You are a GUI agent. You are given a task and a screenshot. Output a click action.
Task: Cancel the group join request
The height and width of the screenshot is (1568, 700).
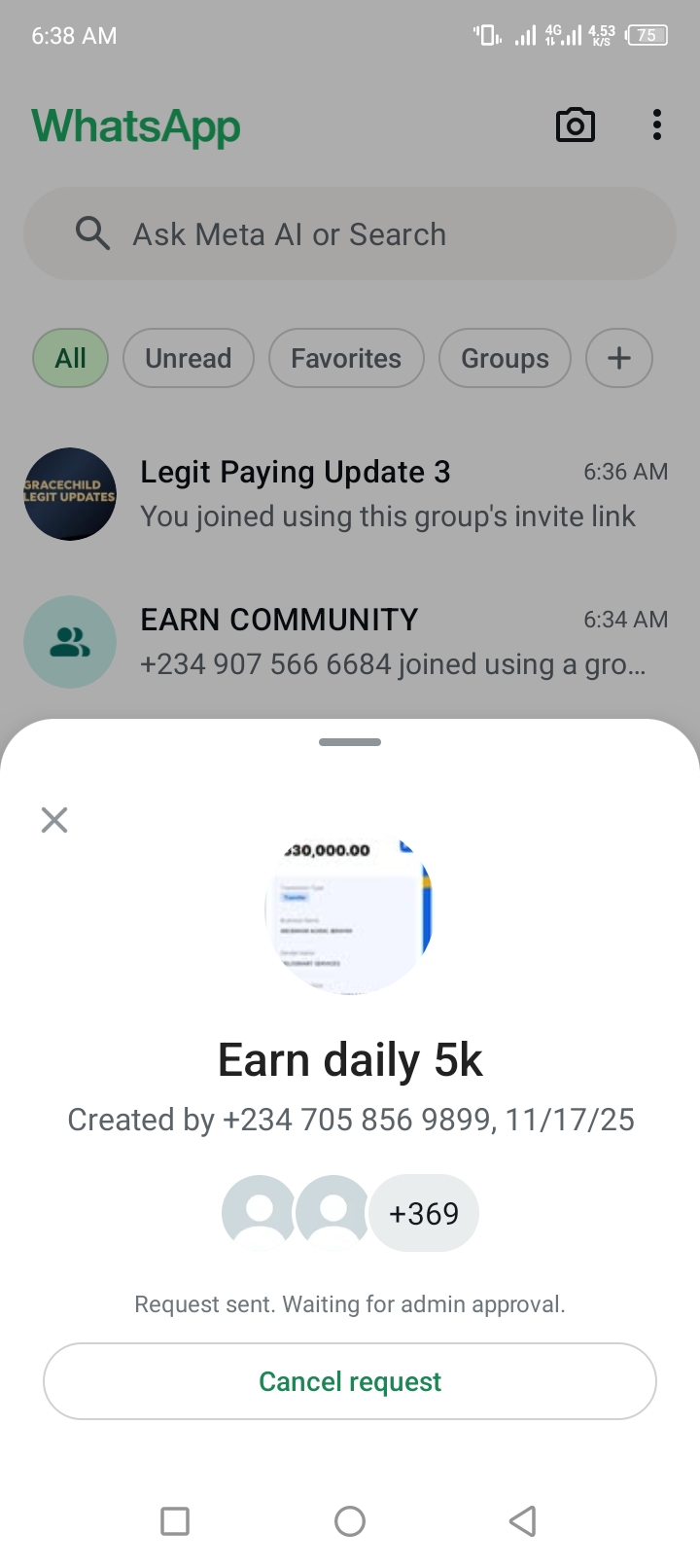tap(350, 1381)
